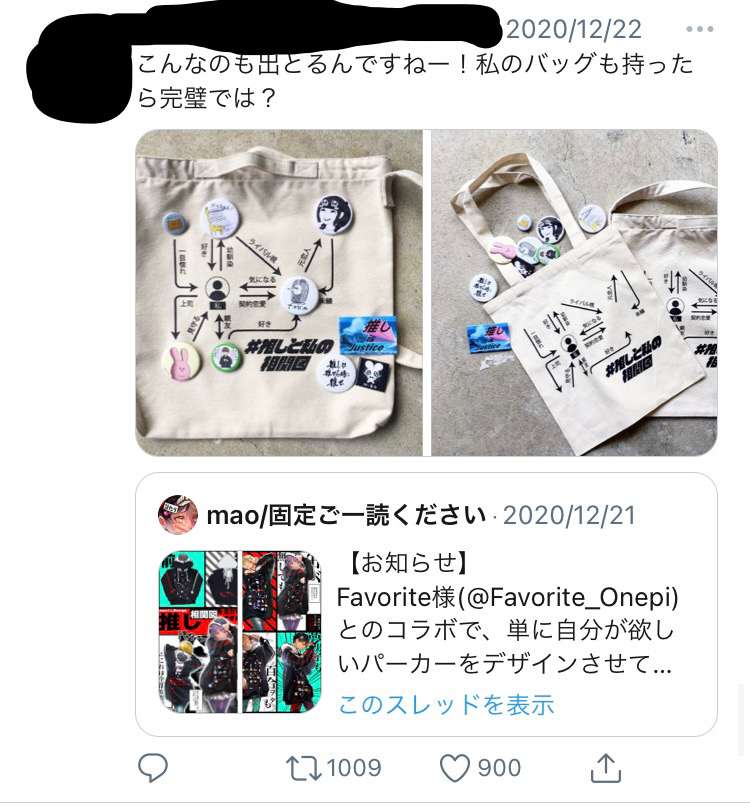Screen dimensions: 750x808
Task: Open the right tote bag photo
Action: coord(574,292)
